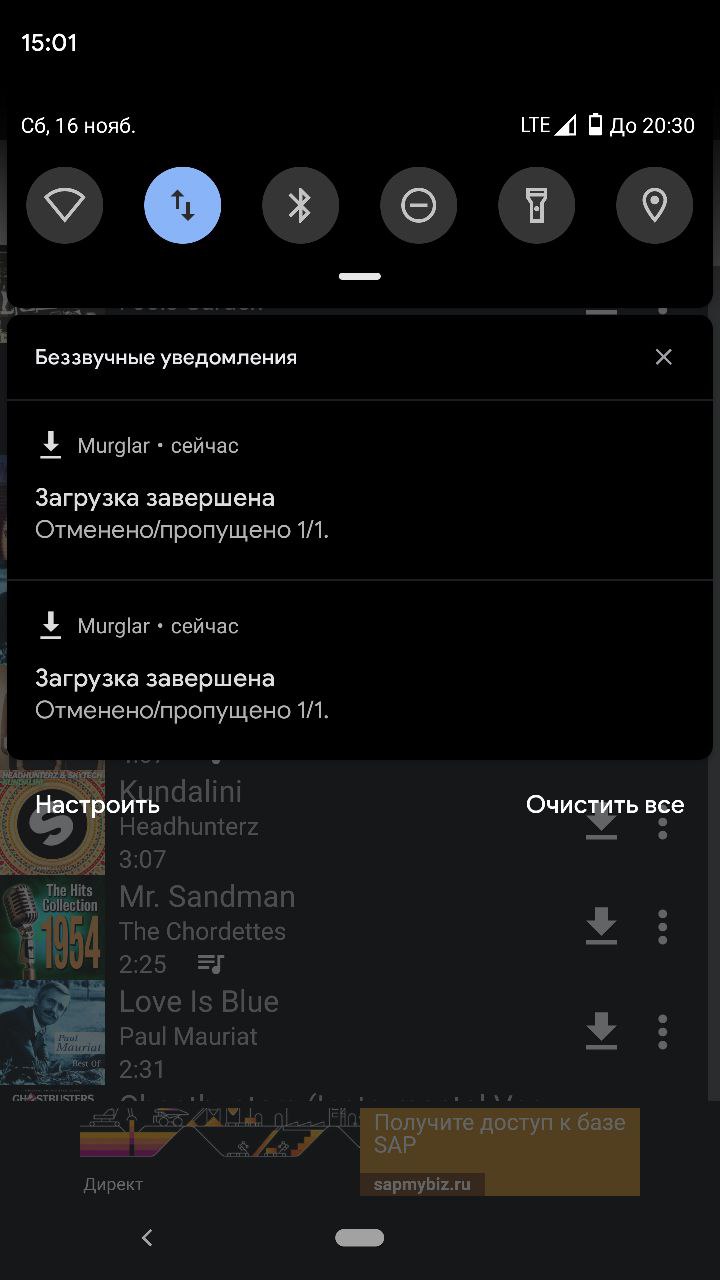Expand the quick settings panel handle
Image resolution: width=720 pixels, height=1280 pixels.
pos(360,277)
